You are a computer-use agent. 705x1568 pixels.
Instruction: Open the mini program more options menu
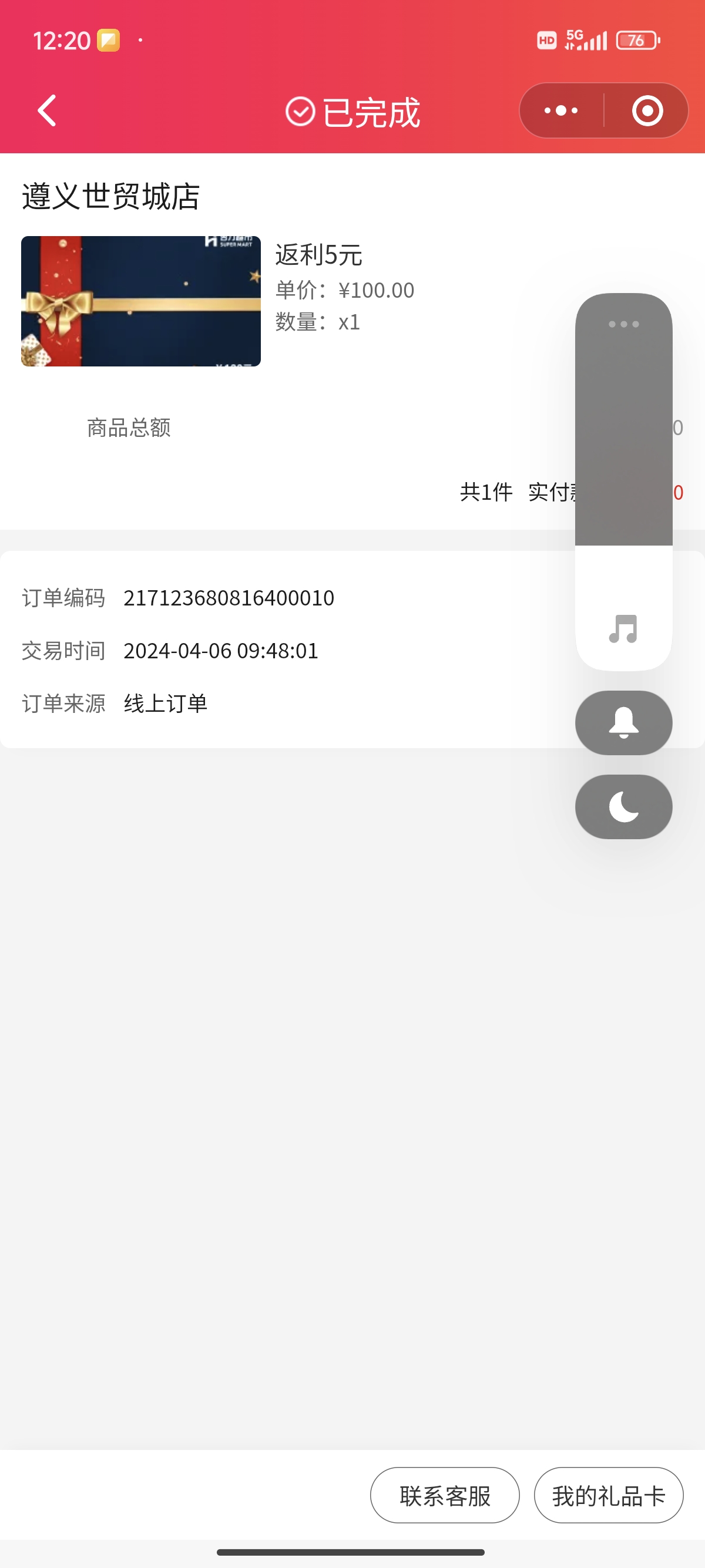(561, 111)
